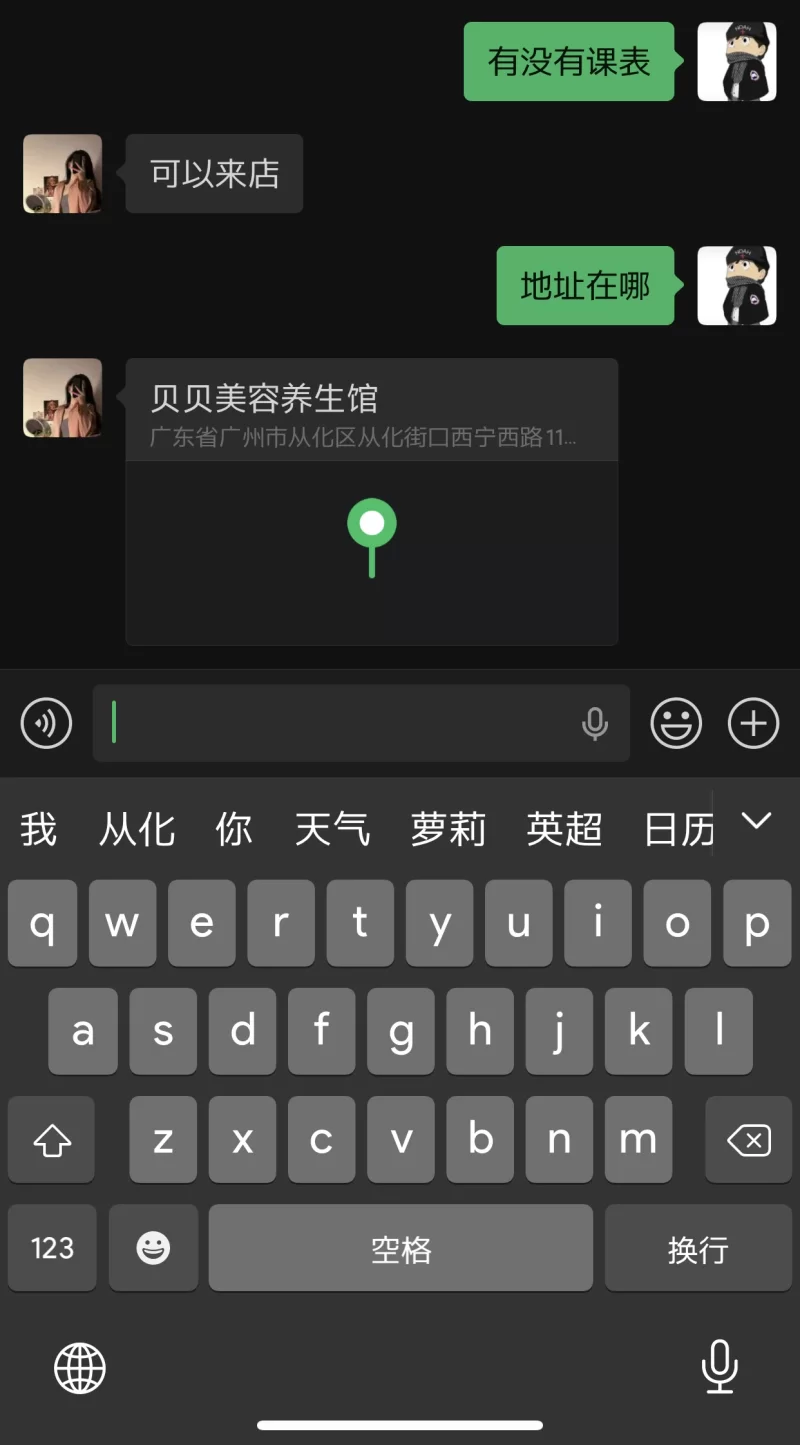The height and width of the screenshot is (1445, 800).
Task: Open the plus attachment menu
Action: pos(753,723)
